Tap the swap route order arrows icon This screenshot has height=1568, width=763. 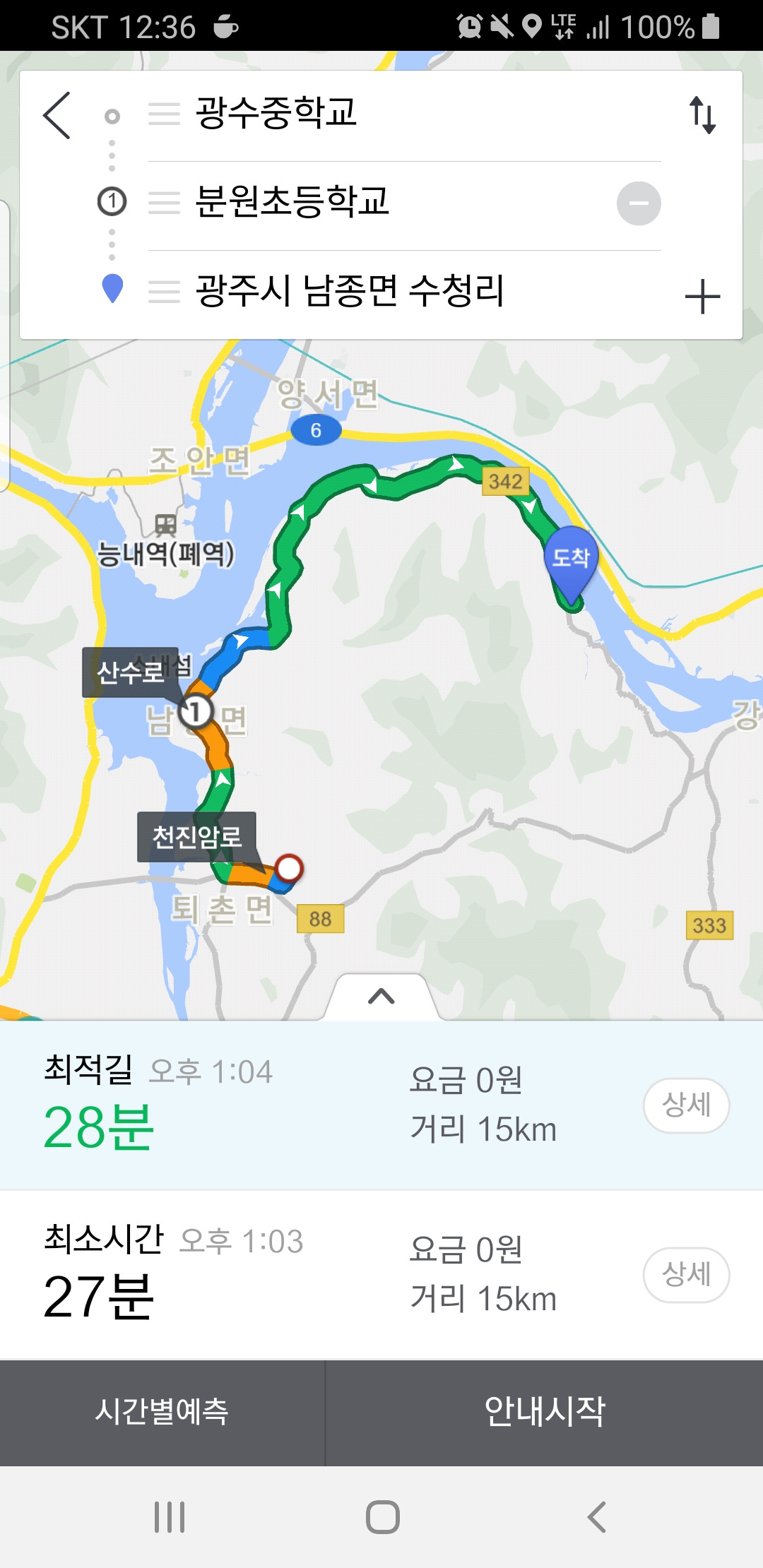tap(704, 115)
